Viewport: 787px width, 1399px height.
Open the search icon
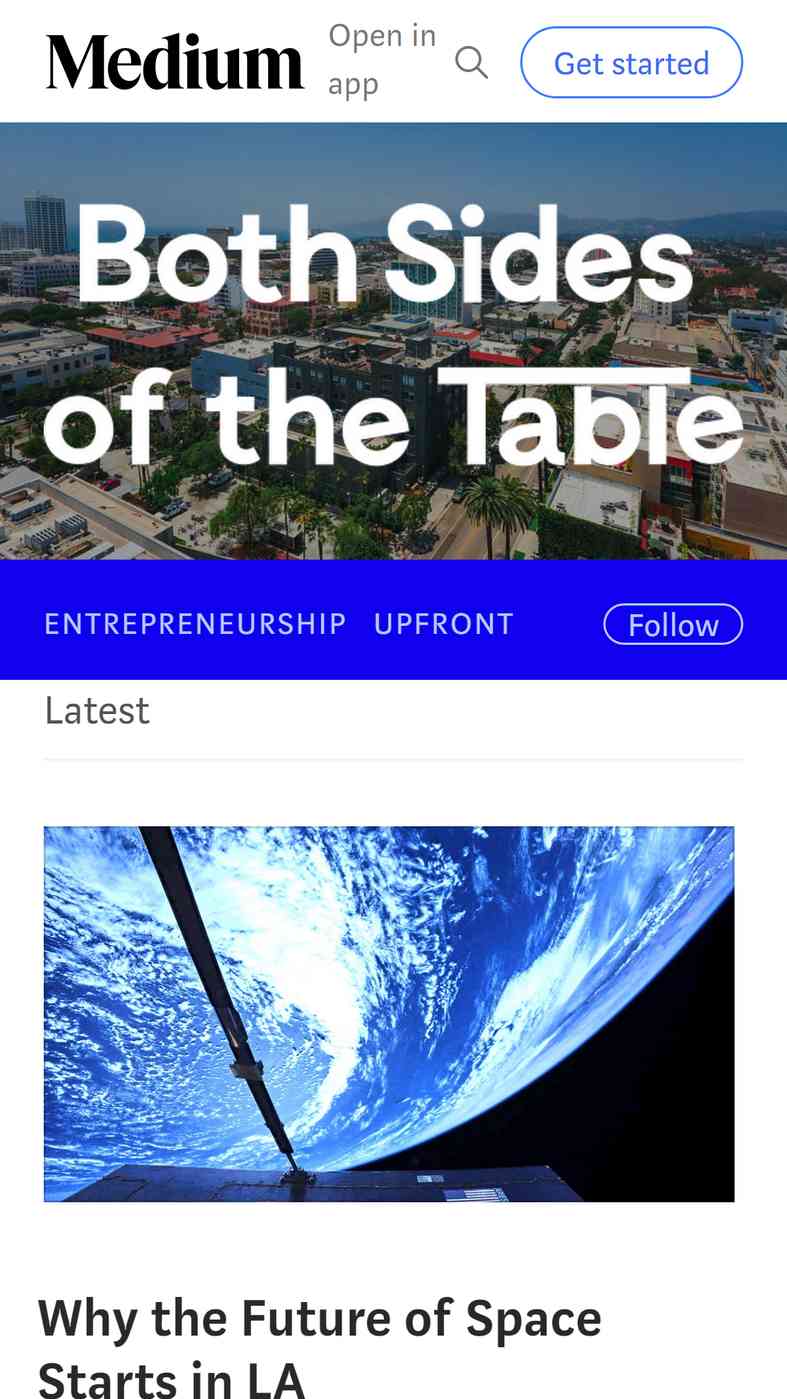click(x=471, y=62)
